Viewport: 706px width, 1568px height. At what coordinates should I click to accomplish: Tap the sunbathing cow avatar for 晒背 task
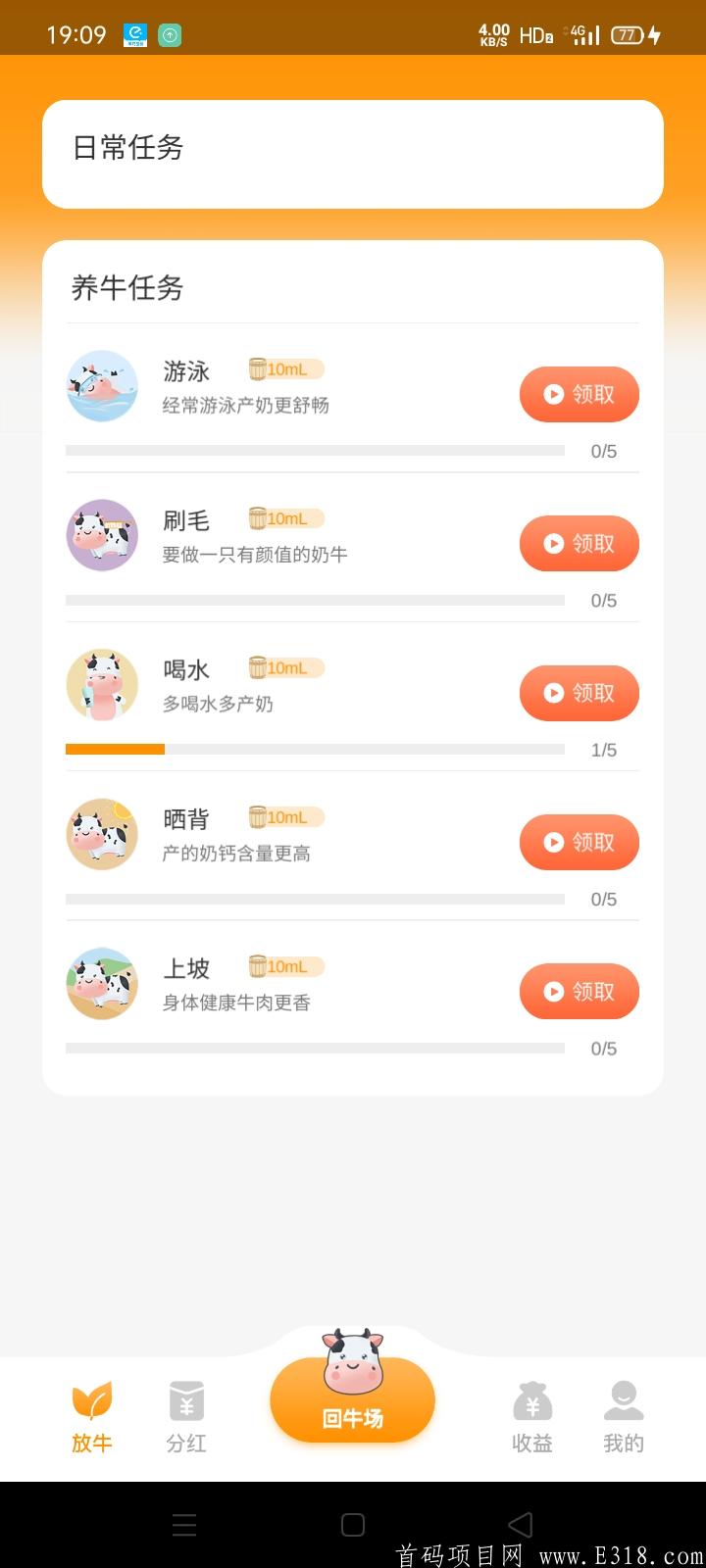[x=102, y=834]
